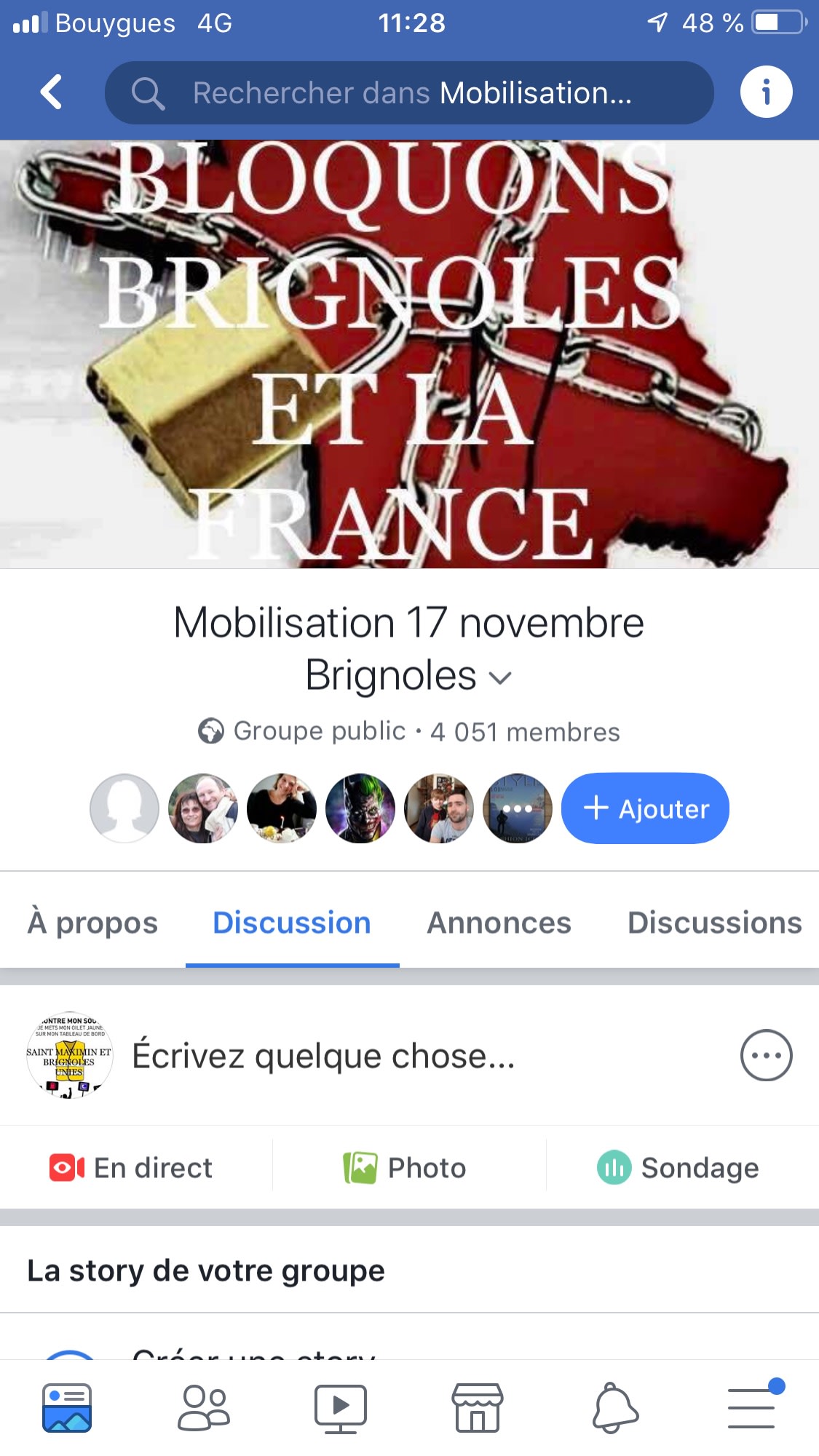The height and width of the screenshot is (1456, 819).
Task: Create a Sondage poll
Action: [x=678, y=1168]
